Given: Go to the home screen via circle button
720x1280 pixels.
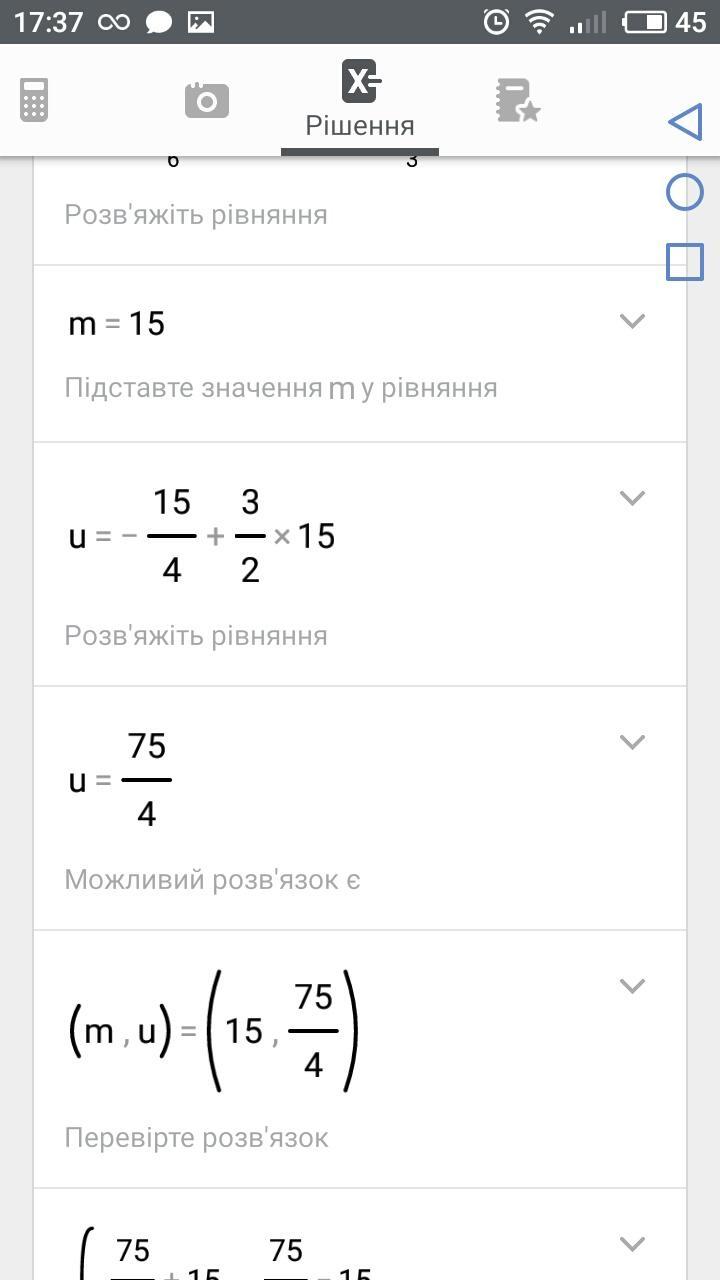Looking at the screenshot, I should [x=685, y=192].
